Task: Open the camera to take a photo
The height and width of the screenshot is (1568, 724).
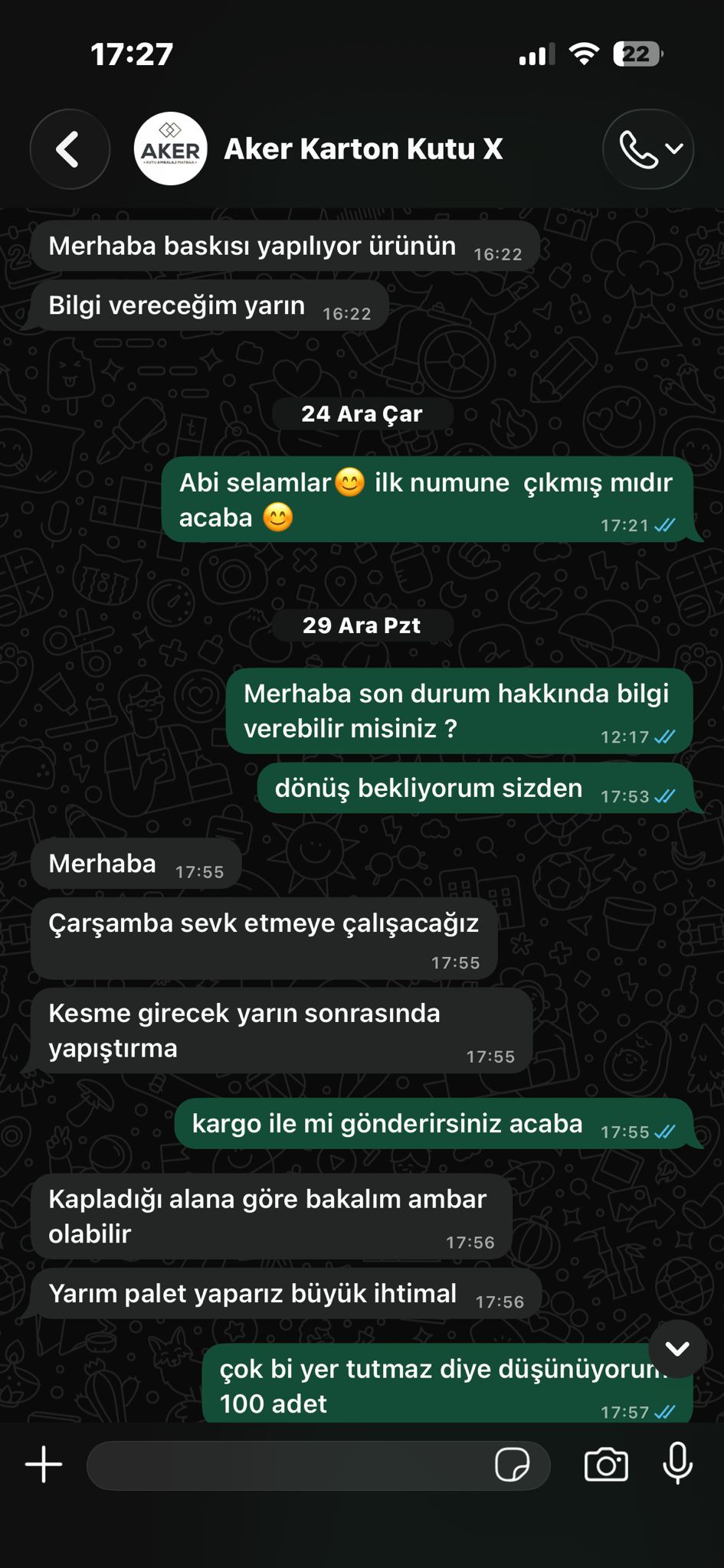Action: tap(606, 1465)
